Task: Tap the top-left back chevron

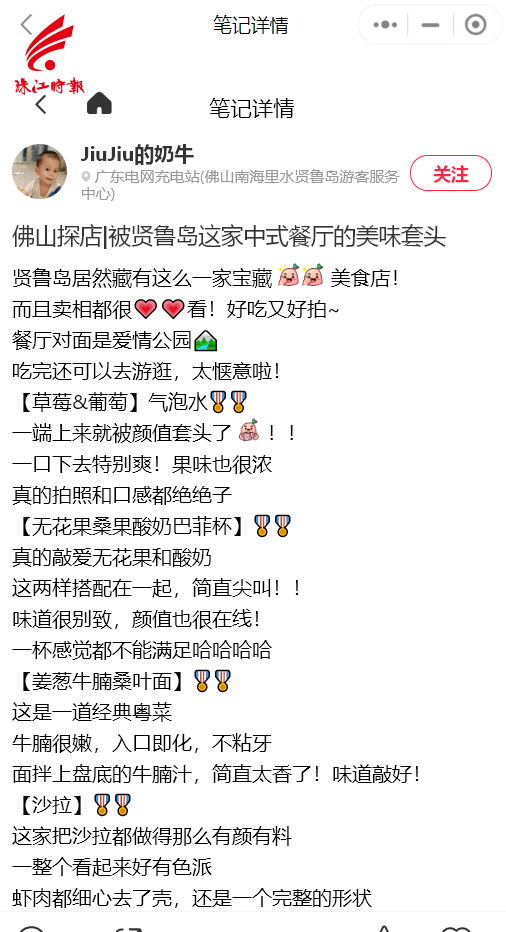Action: (26, 24)
